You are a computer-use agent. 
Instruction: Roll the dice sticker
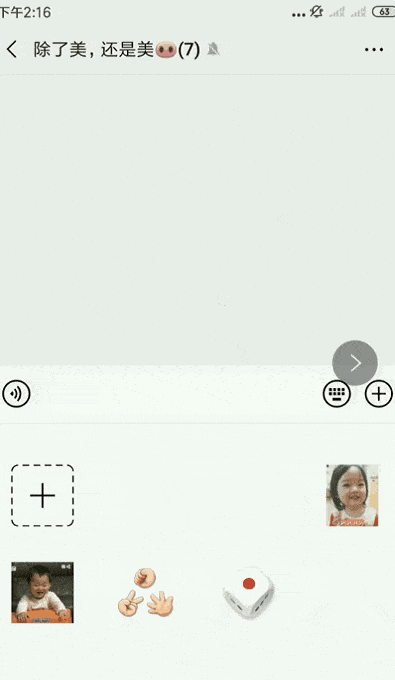coord(248,592)
